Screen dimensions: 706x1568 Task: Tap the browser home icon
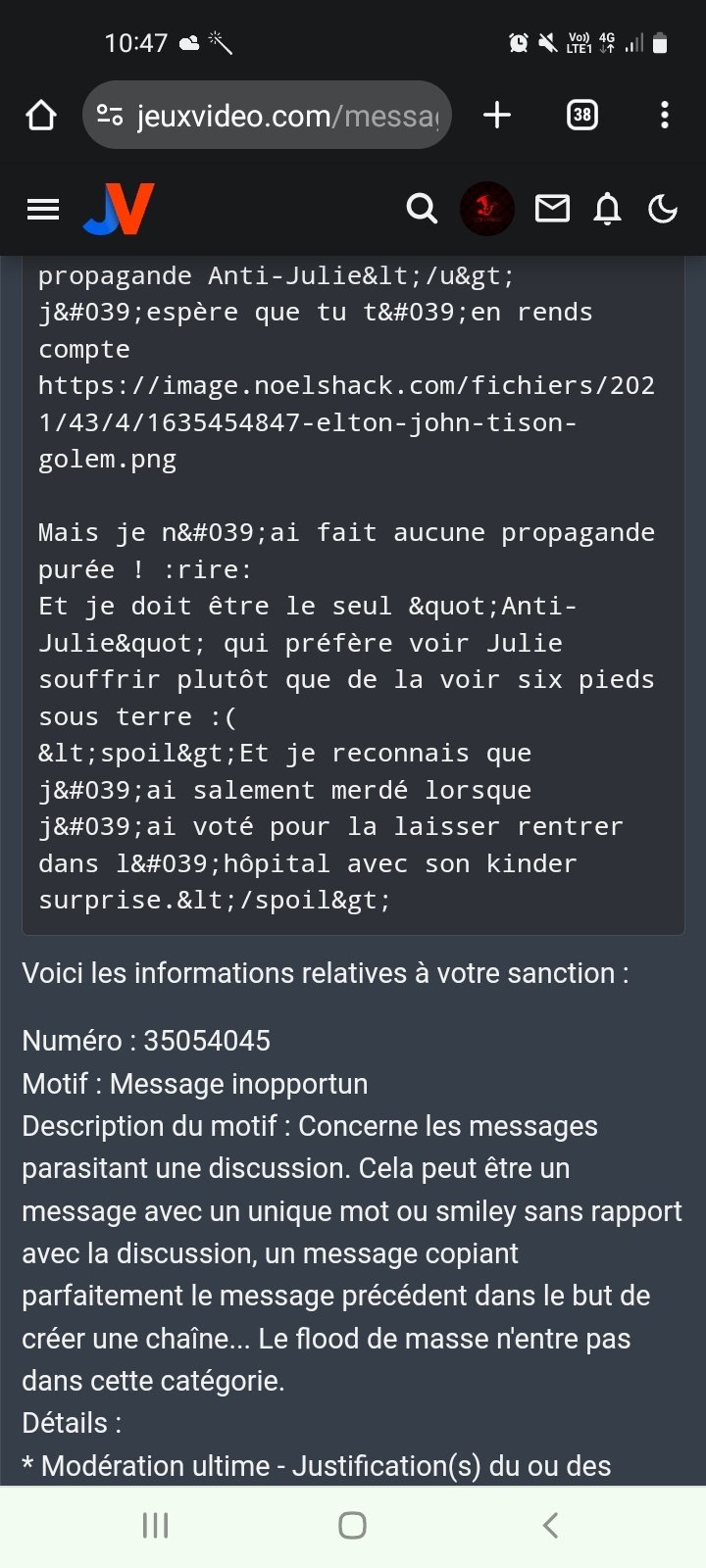tap(41, 116)
